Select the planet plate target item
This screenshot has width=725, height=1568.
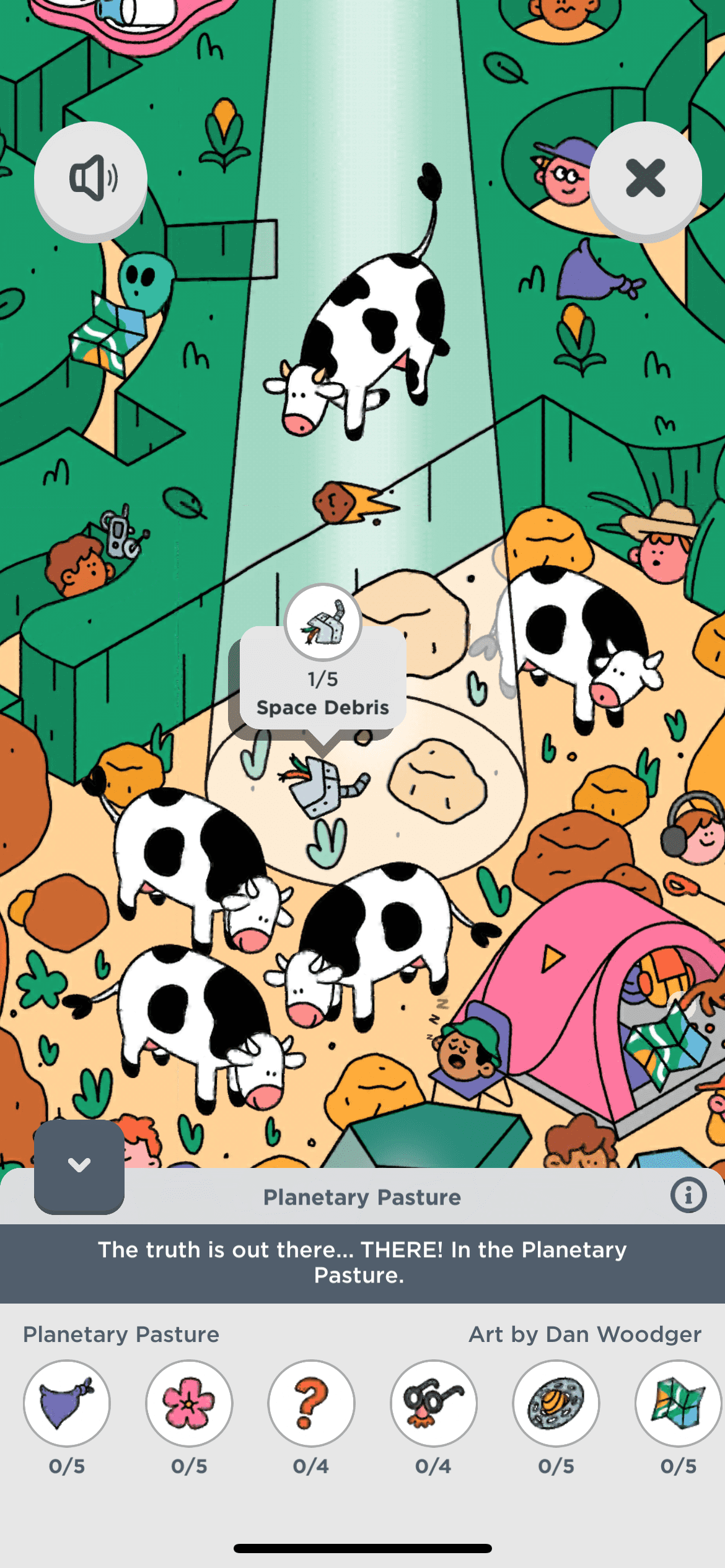tap(556, 1403)
